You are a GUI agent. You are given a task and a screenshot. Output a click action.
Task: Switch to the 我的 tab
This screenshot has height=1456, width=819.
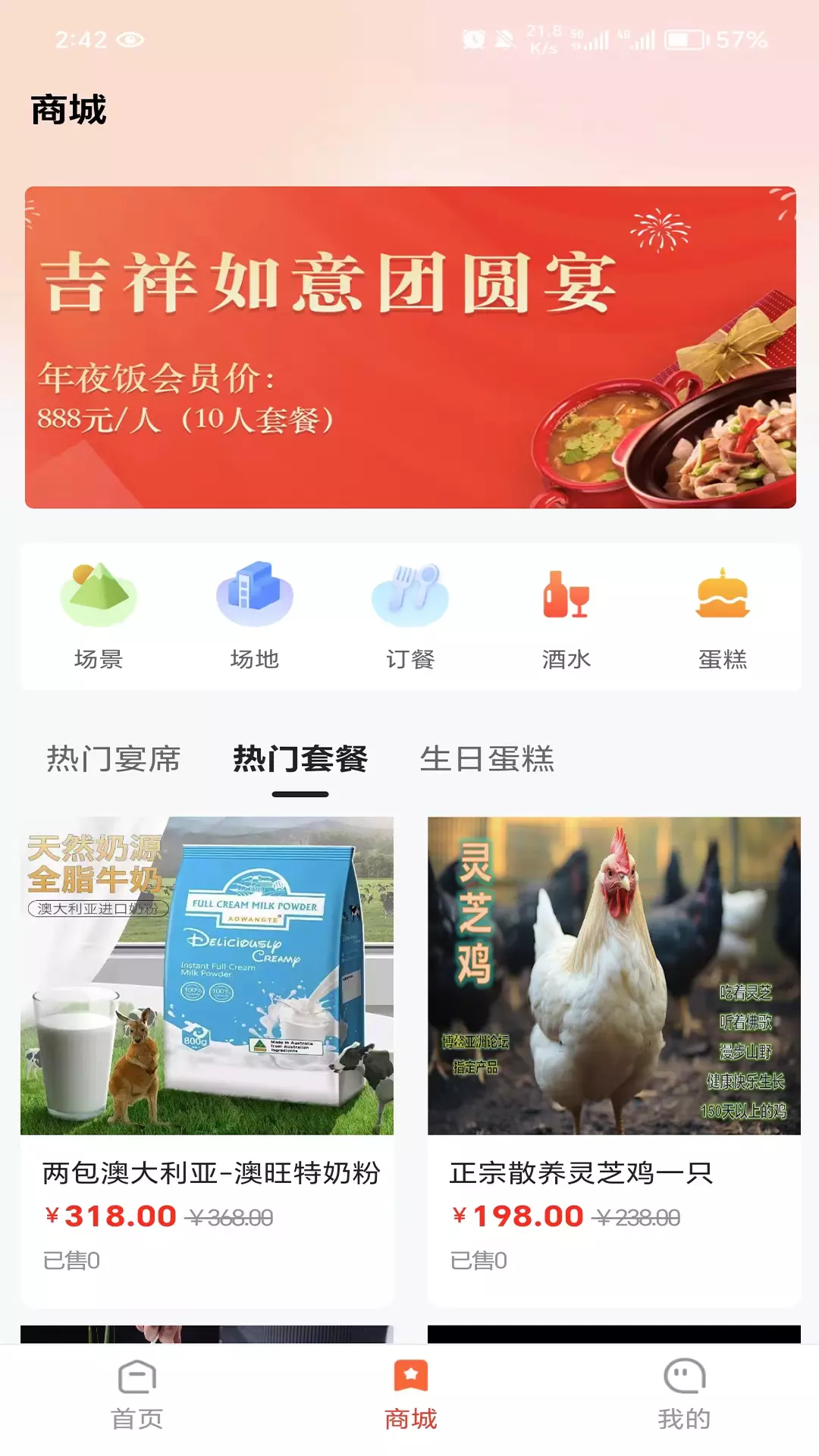(x=684, y=1395)
